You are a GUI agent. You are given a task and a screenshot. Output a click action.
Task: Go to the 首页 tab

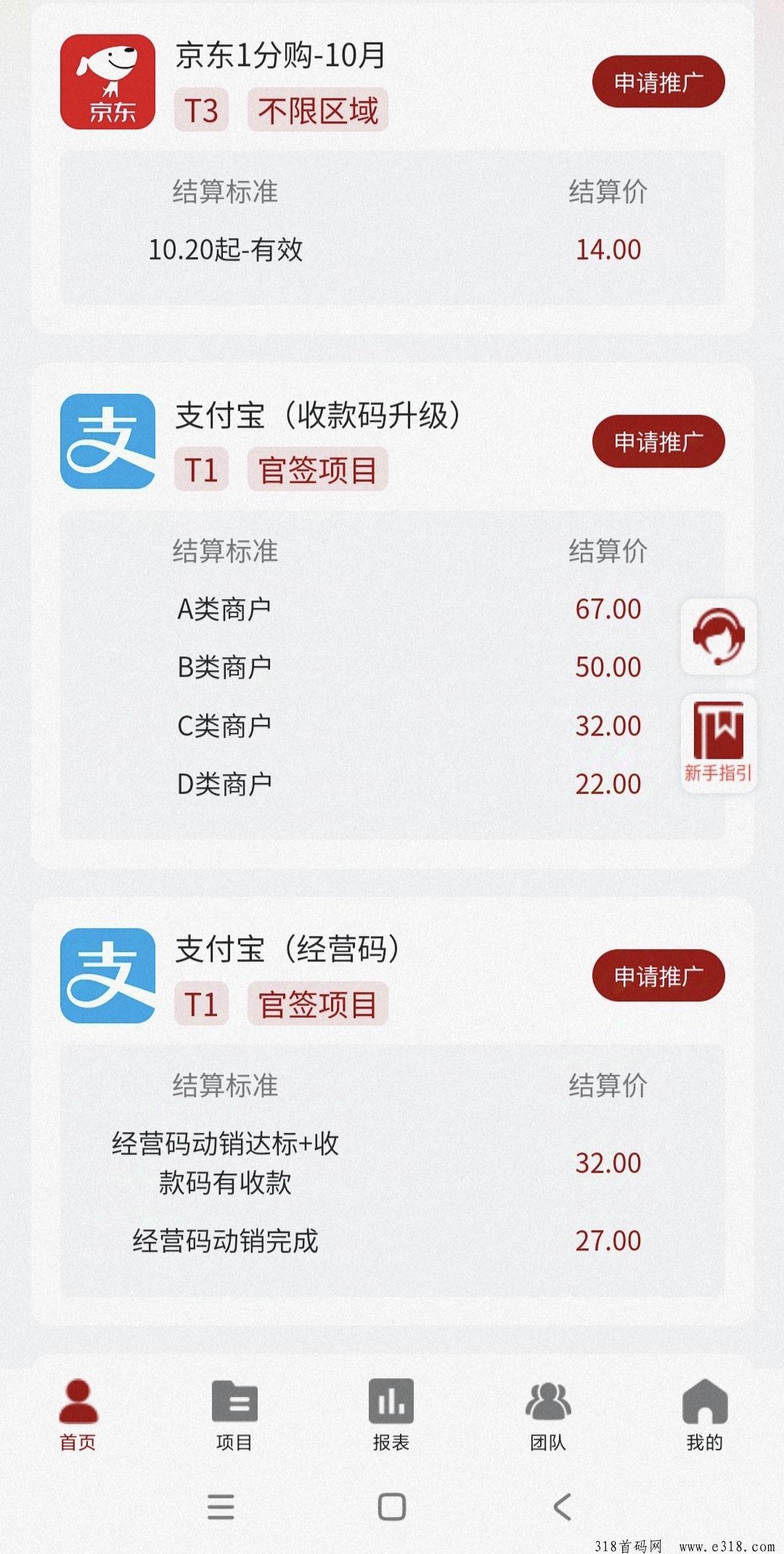pyautogui.click(x=78, y=1416)
